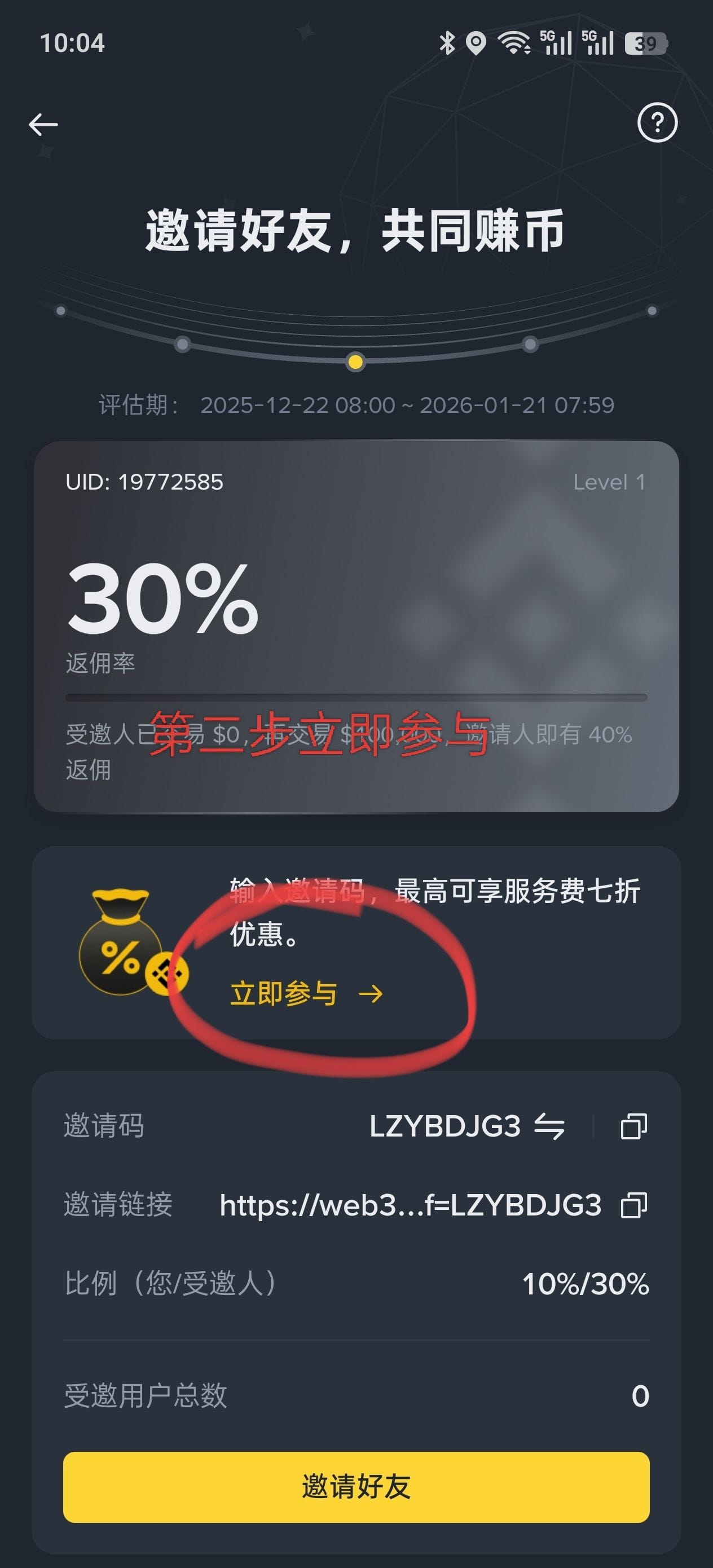This screenshot has height=1568, width=713.
Task: Copy the 邀请链接 invite link
Action: point(633,1205)
